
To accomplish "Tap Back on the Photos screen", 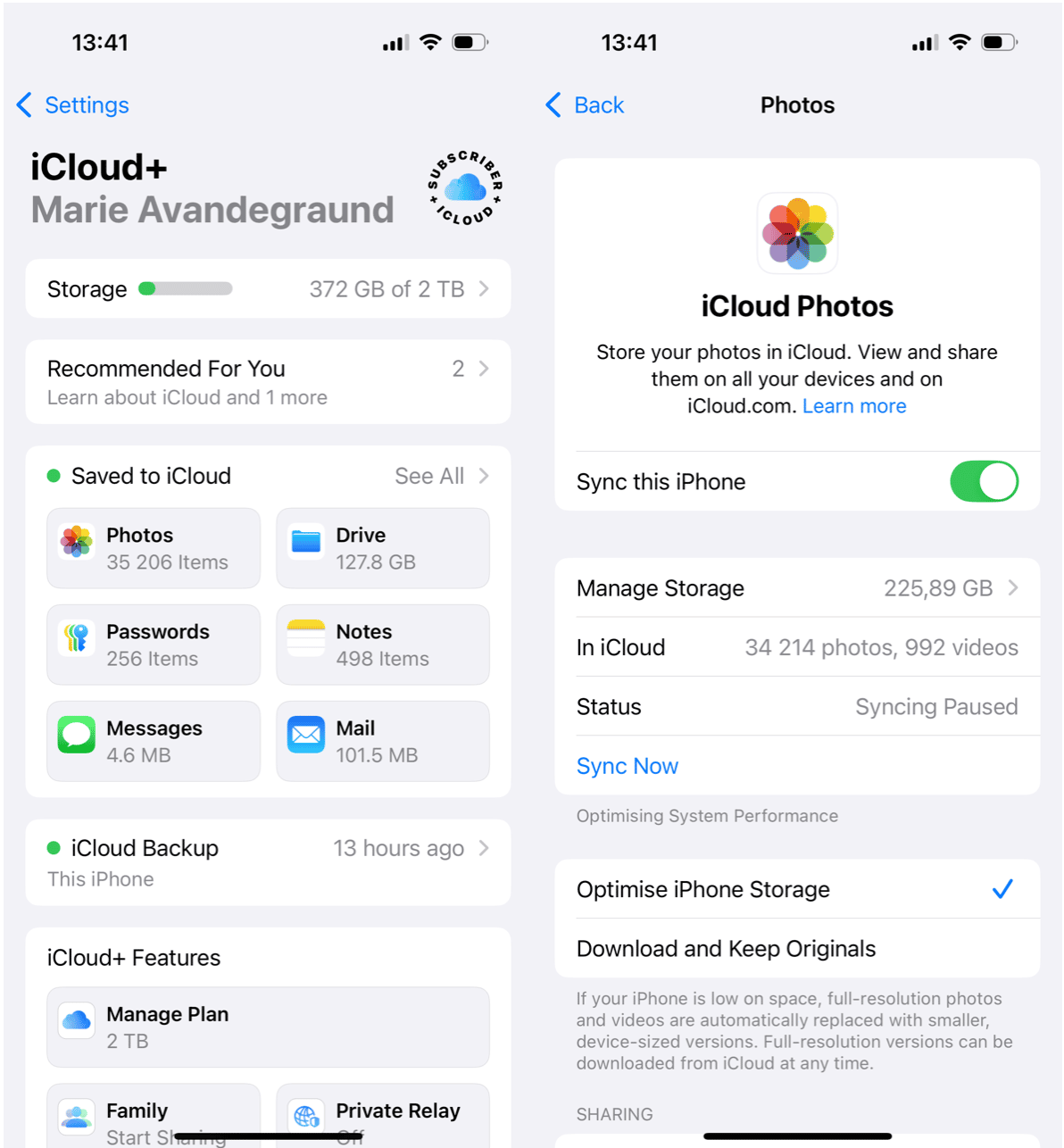I will tap(586, 105).
